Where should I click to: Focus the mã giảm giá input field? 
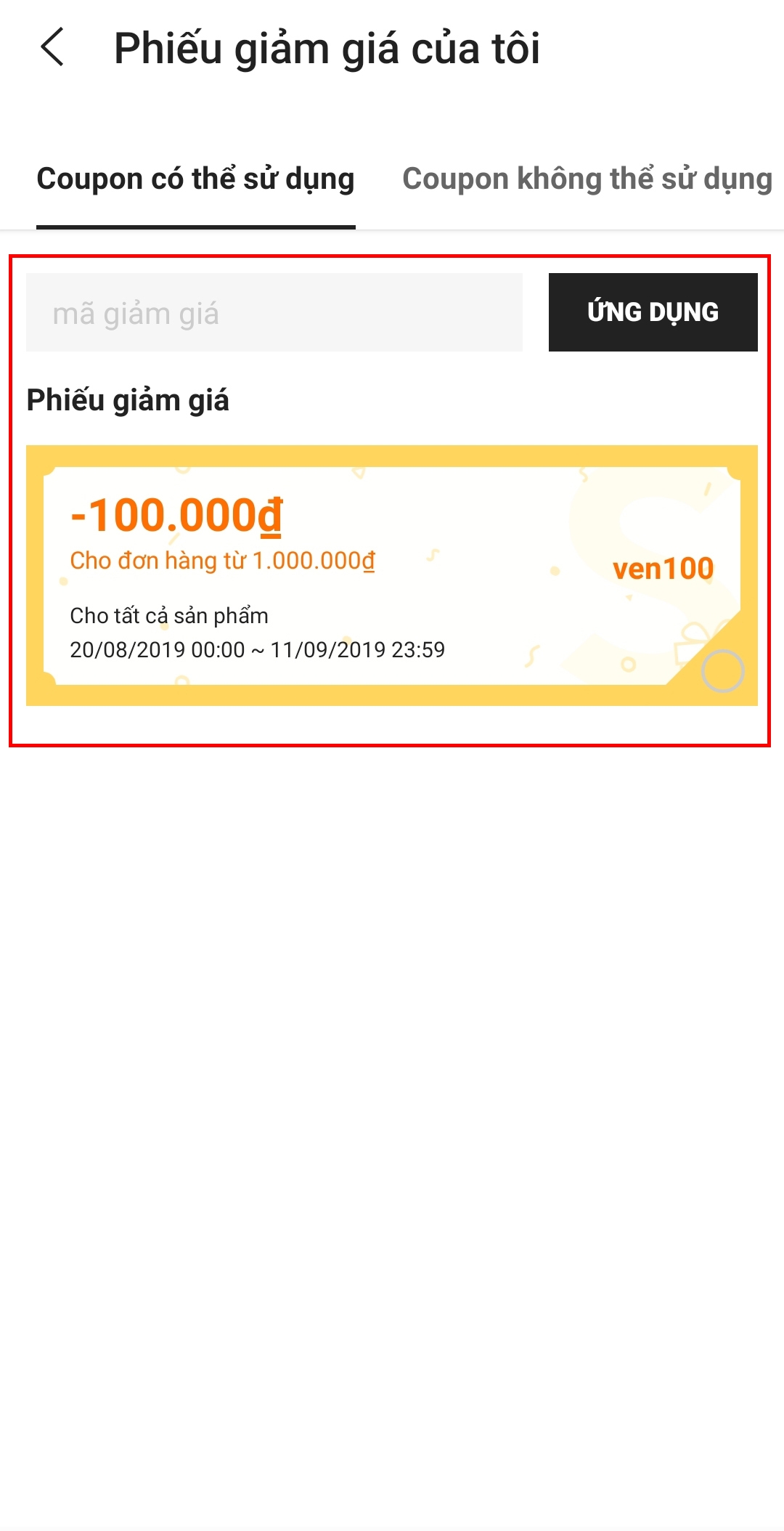274,313
